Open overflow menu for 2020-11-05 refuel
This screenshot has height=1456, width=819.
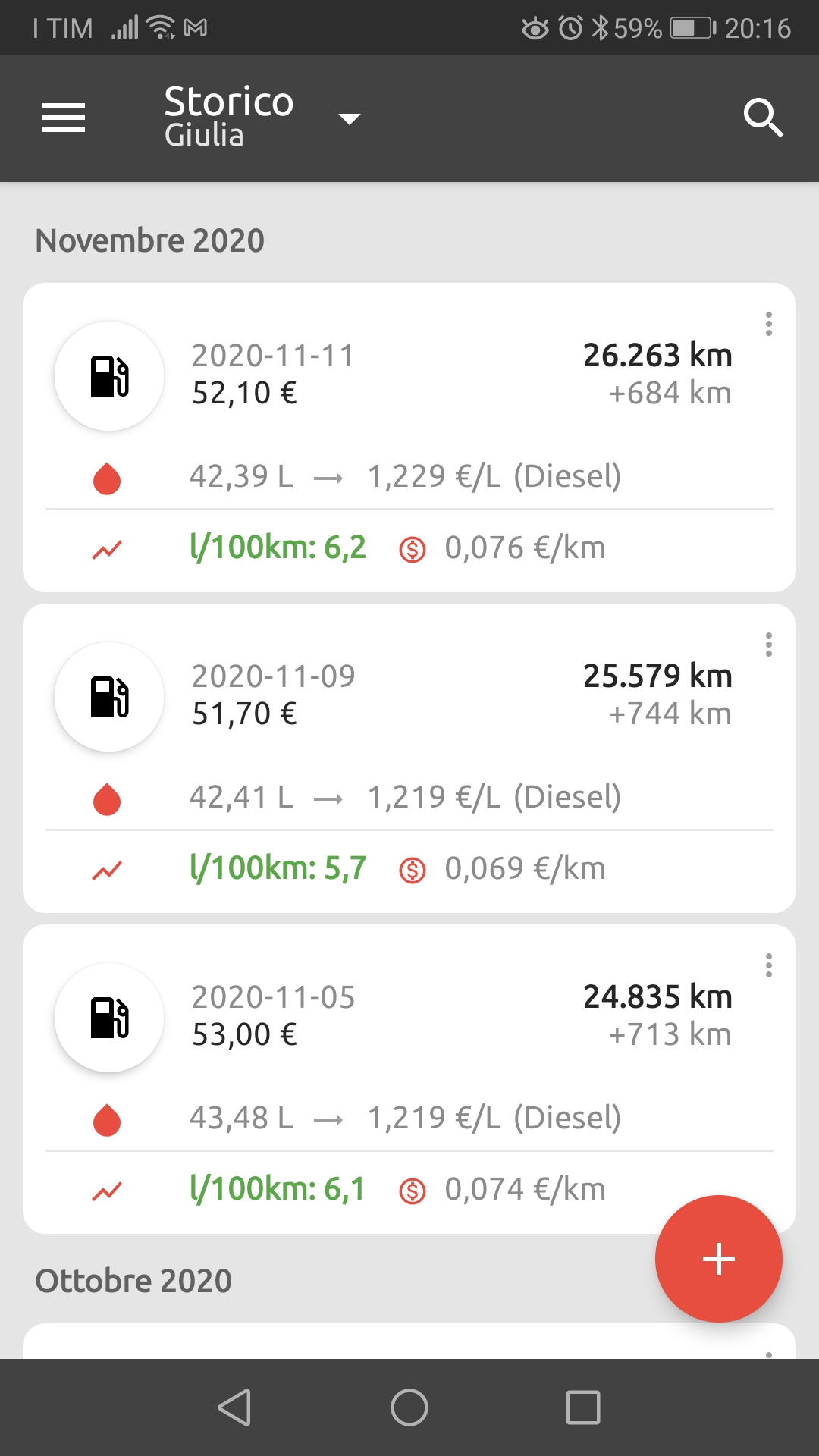pyautogui.click(x=769, y=965)
